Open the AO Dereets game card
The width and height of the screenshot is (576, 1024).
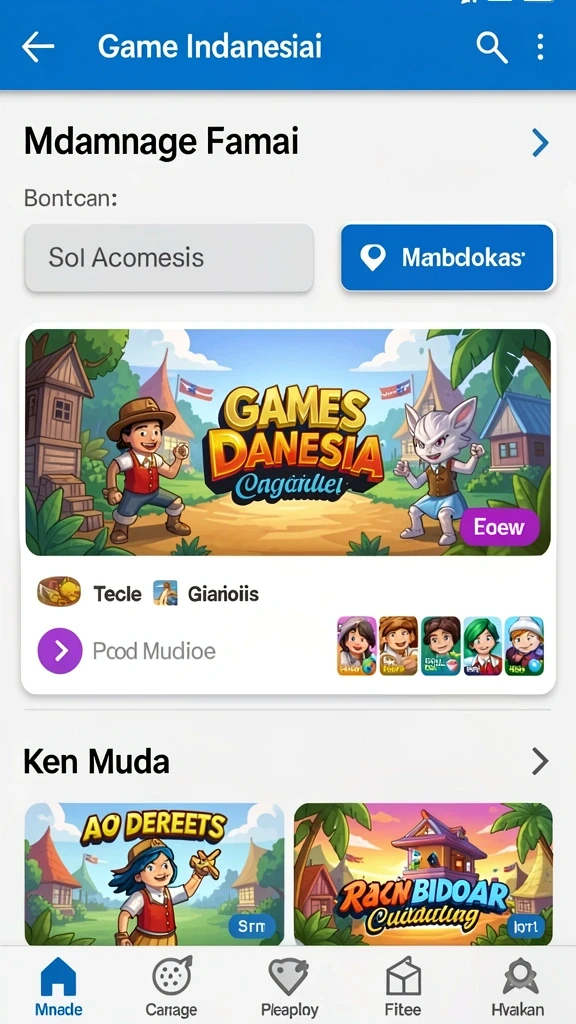[x=155, y=874]
